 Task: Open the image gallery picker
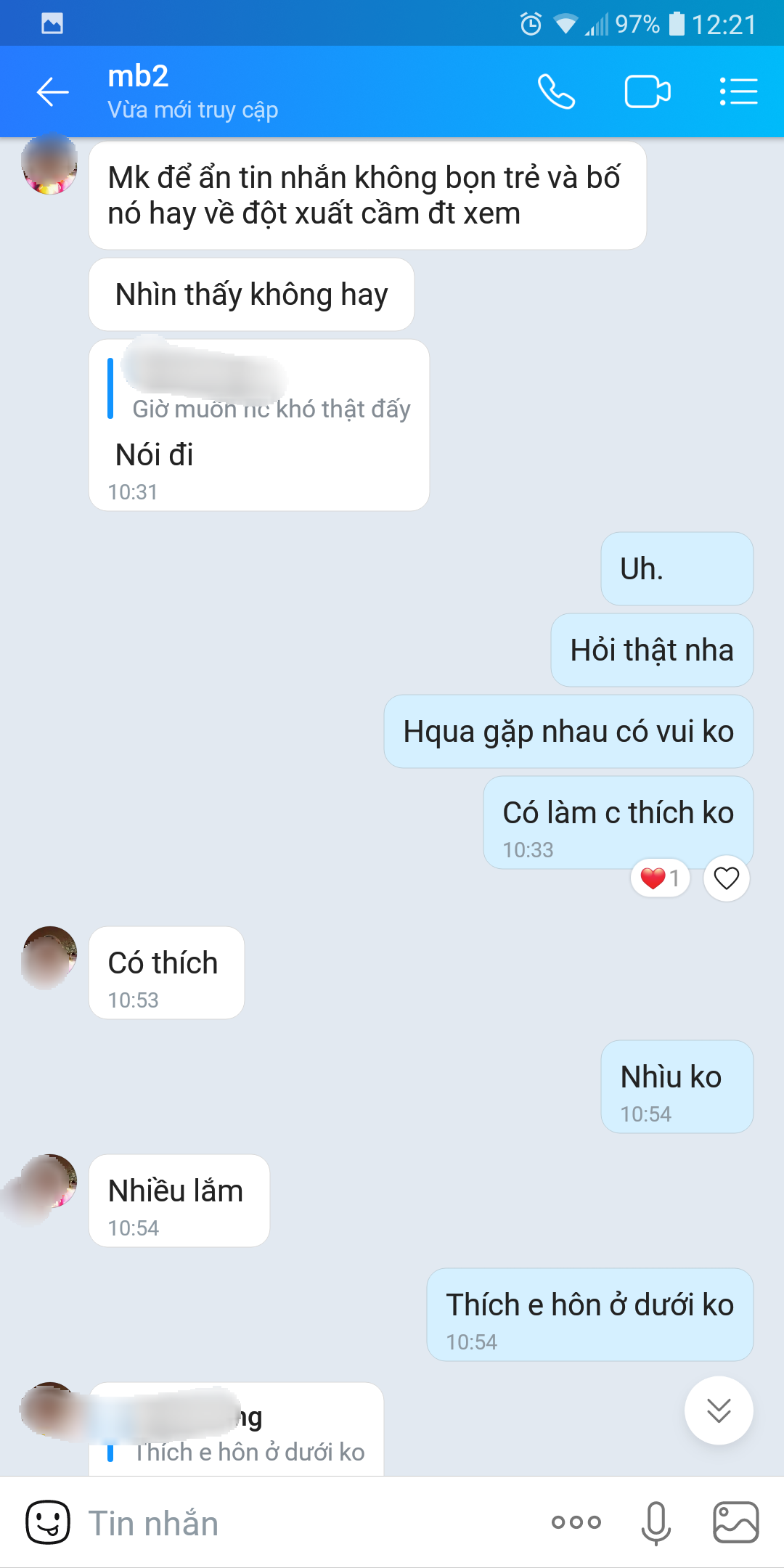point(735,1522)
